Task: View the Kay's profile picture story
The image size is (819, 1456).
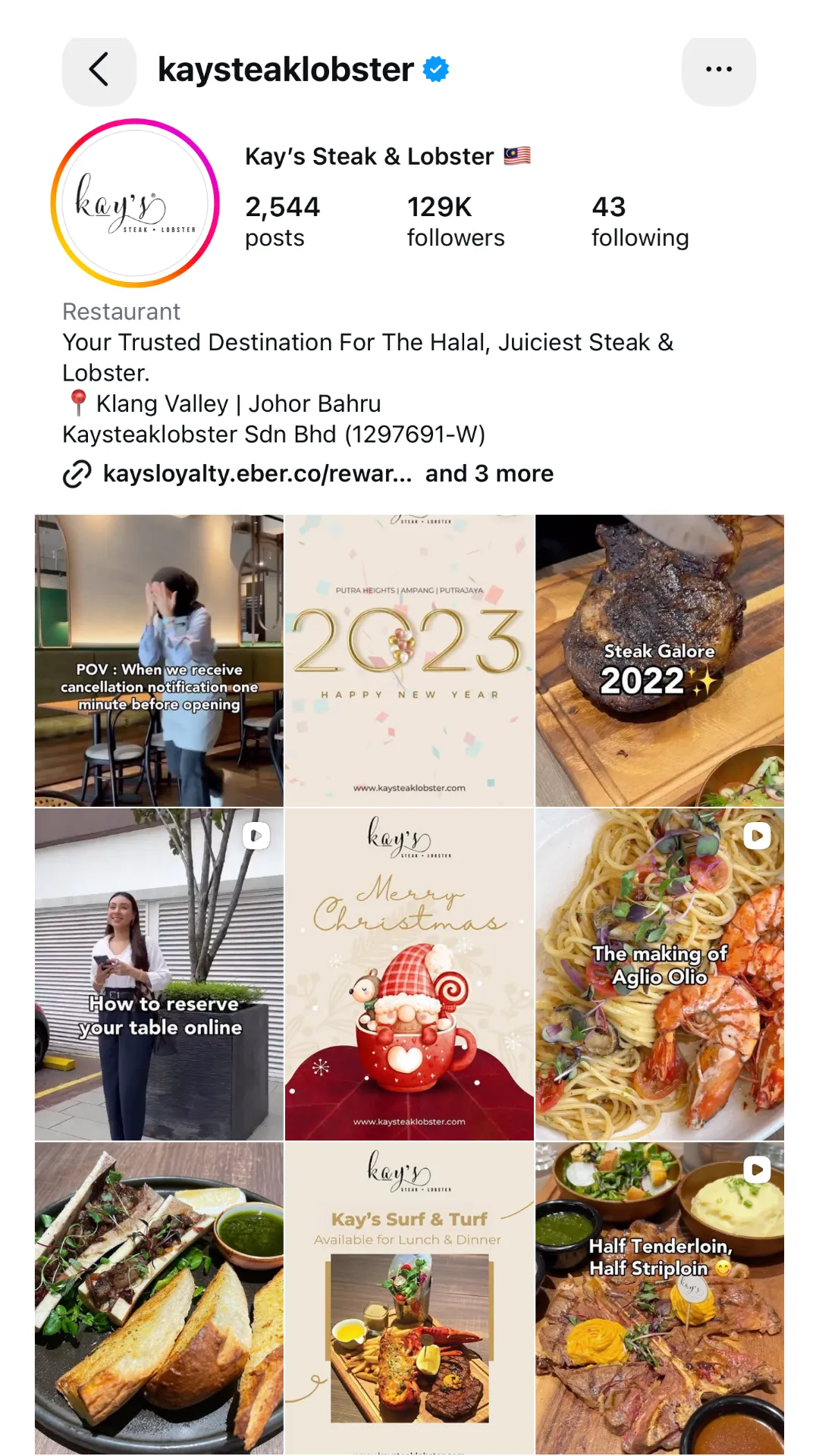Action: [135, 203]
